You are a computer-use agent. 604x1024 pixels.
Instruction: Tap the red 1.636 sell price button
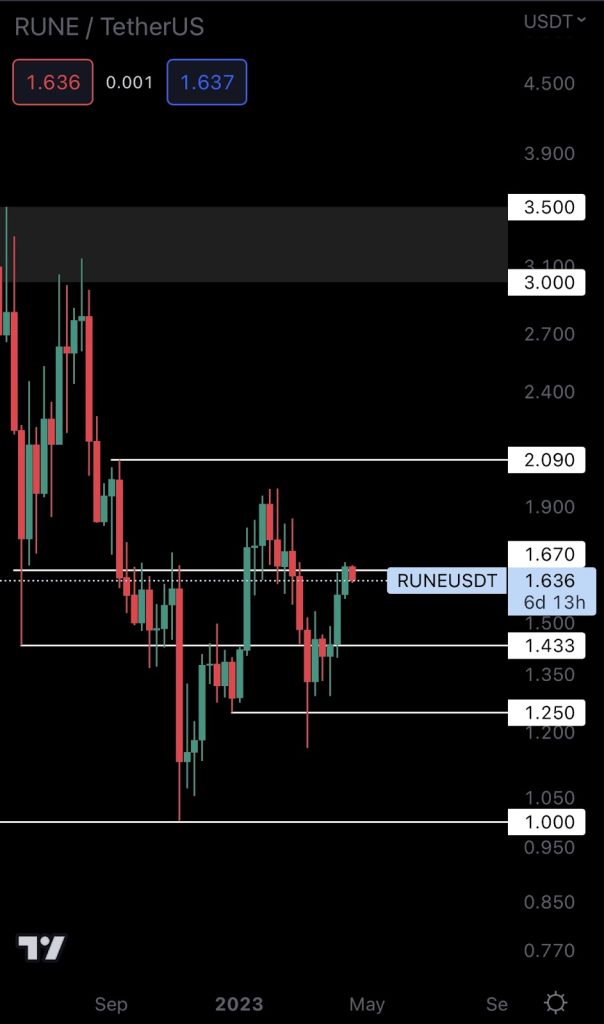pyautogui.click(x=53, y=82)
